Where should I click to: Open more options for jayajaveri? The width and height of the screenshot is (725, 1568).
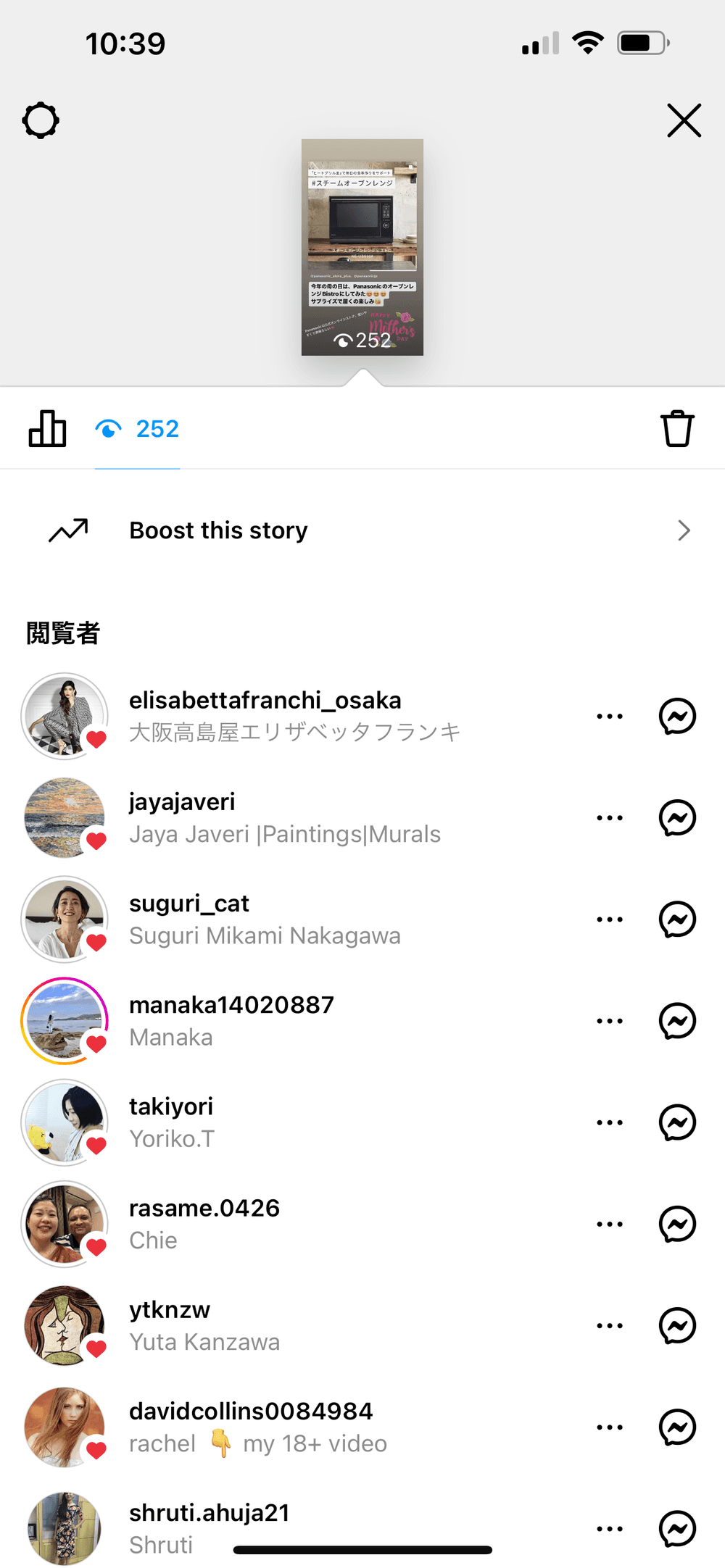click(x=610, y=818)
